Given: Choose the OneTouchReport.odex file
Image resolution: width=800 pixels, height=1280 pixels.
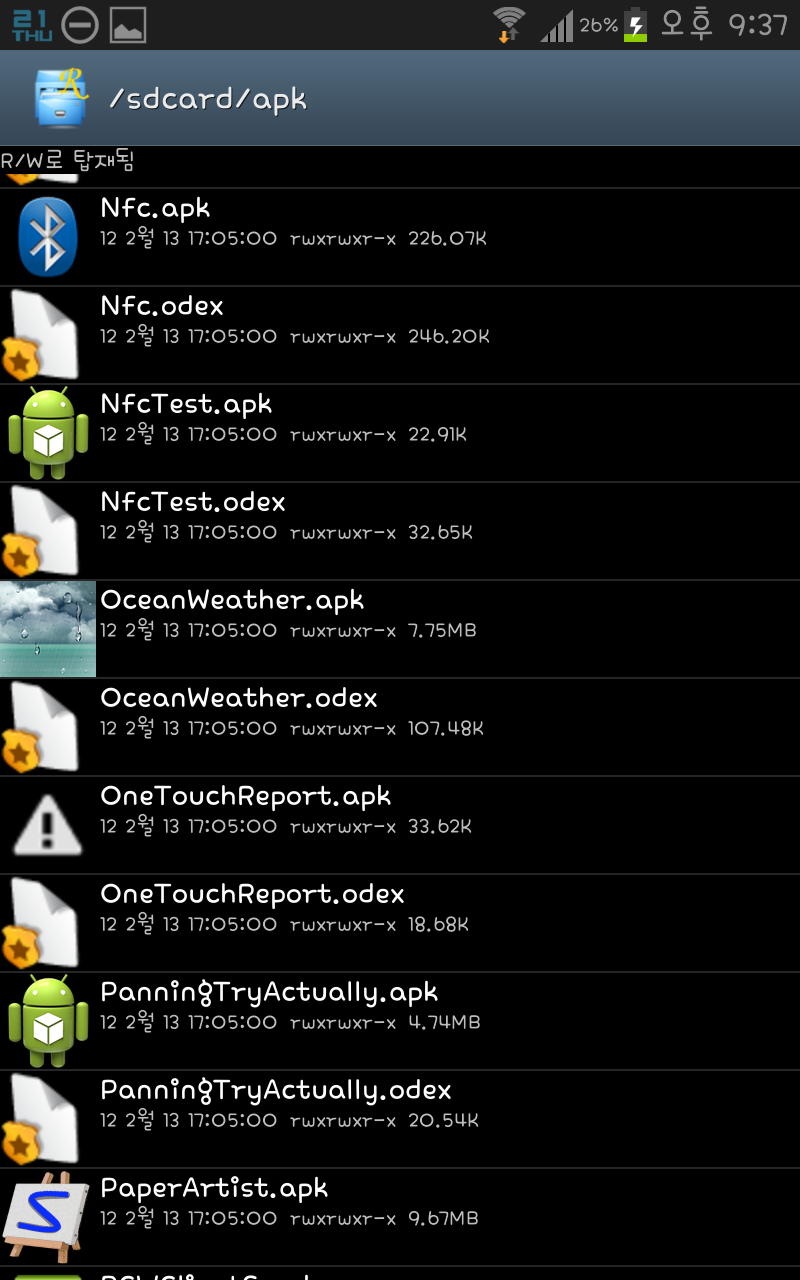Looking at the screenshot, I should 400,923.
